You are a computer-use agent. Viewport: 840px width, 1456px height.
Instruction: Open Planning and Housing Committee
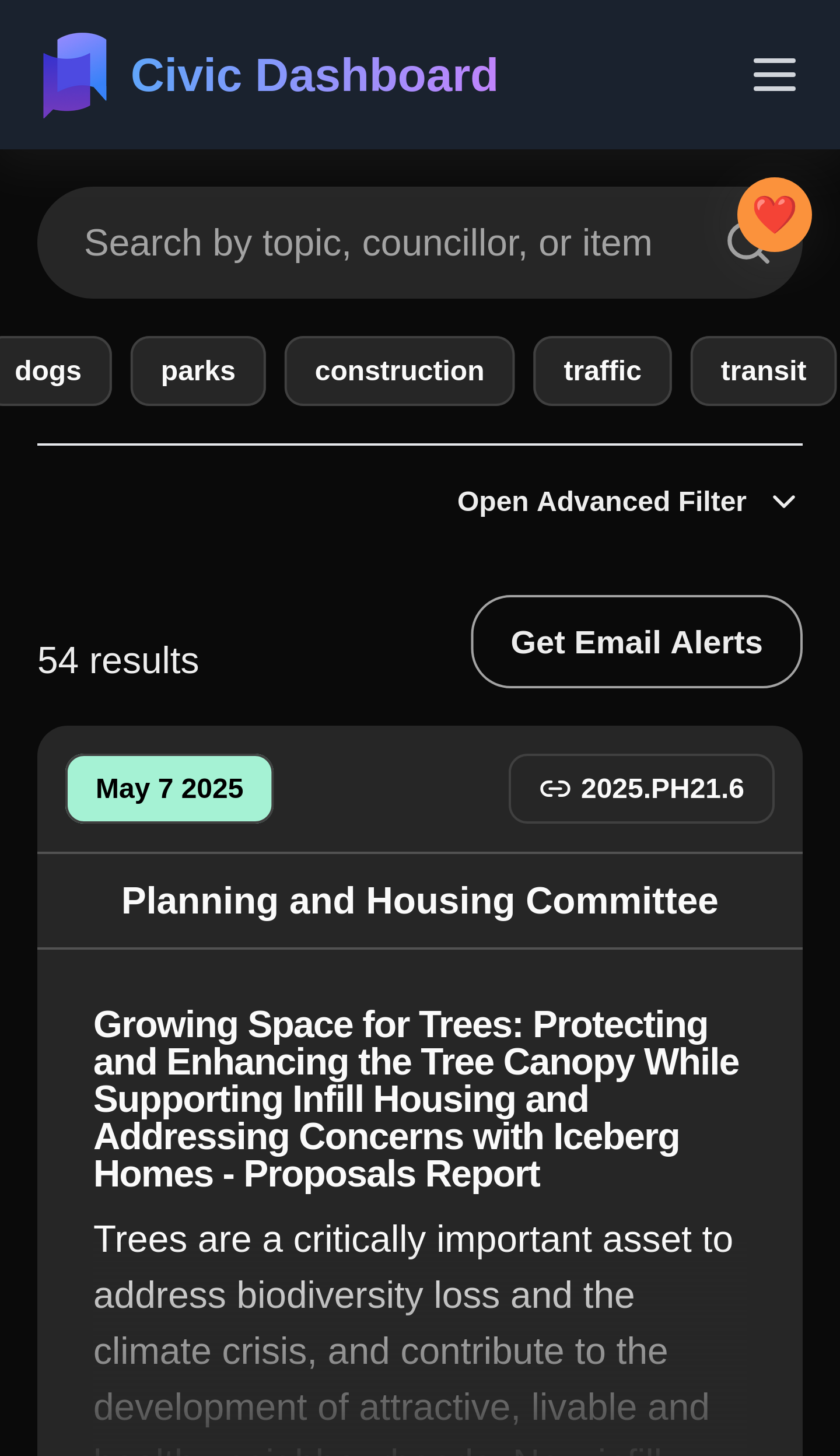[x=419, y=897]
